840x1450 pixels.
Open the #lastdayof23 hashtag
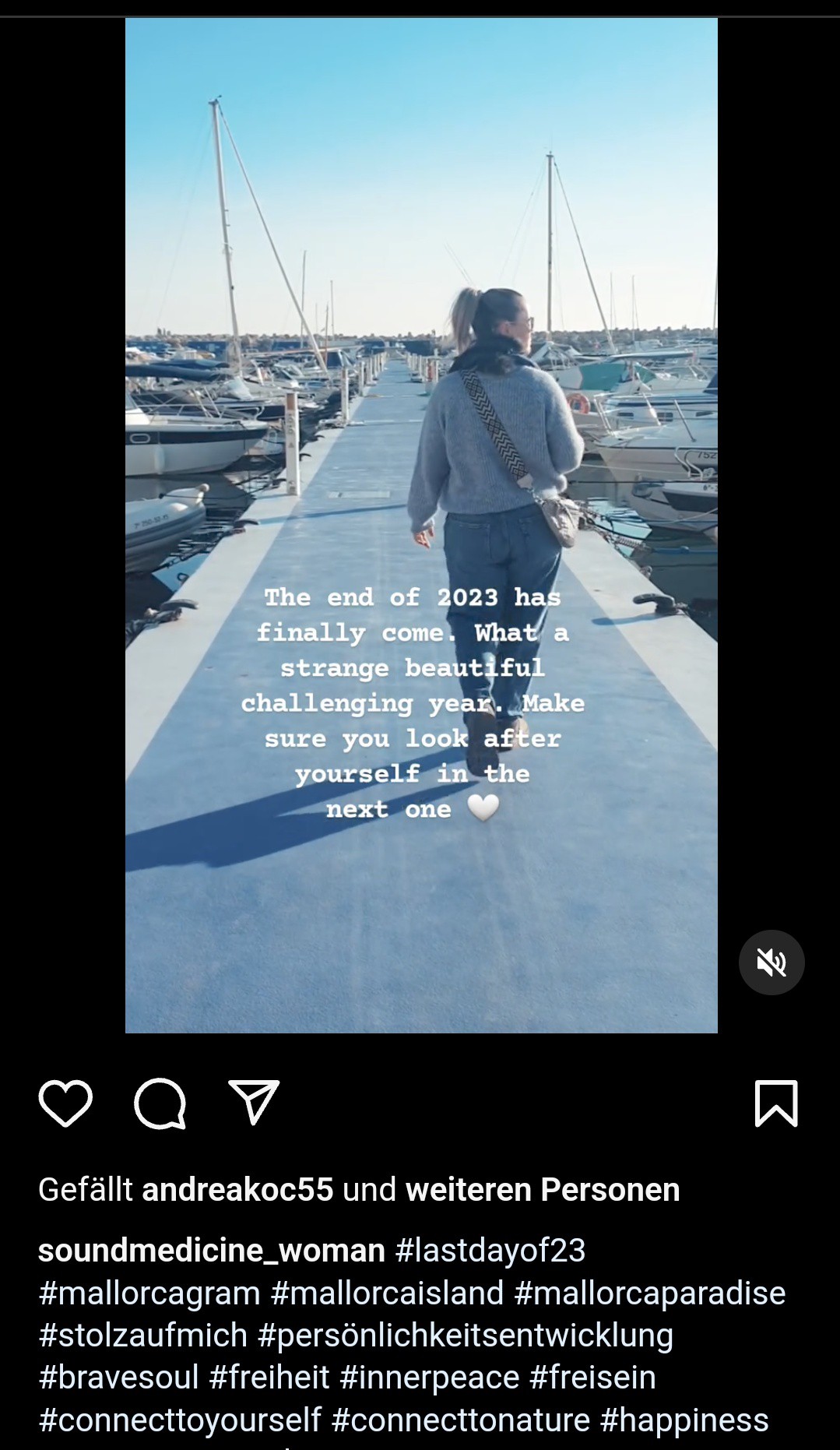(490, 1251)
